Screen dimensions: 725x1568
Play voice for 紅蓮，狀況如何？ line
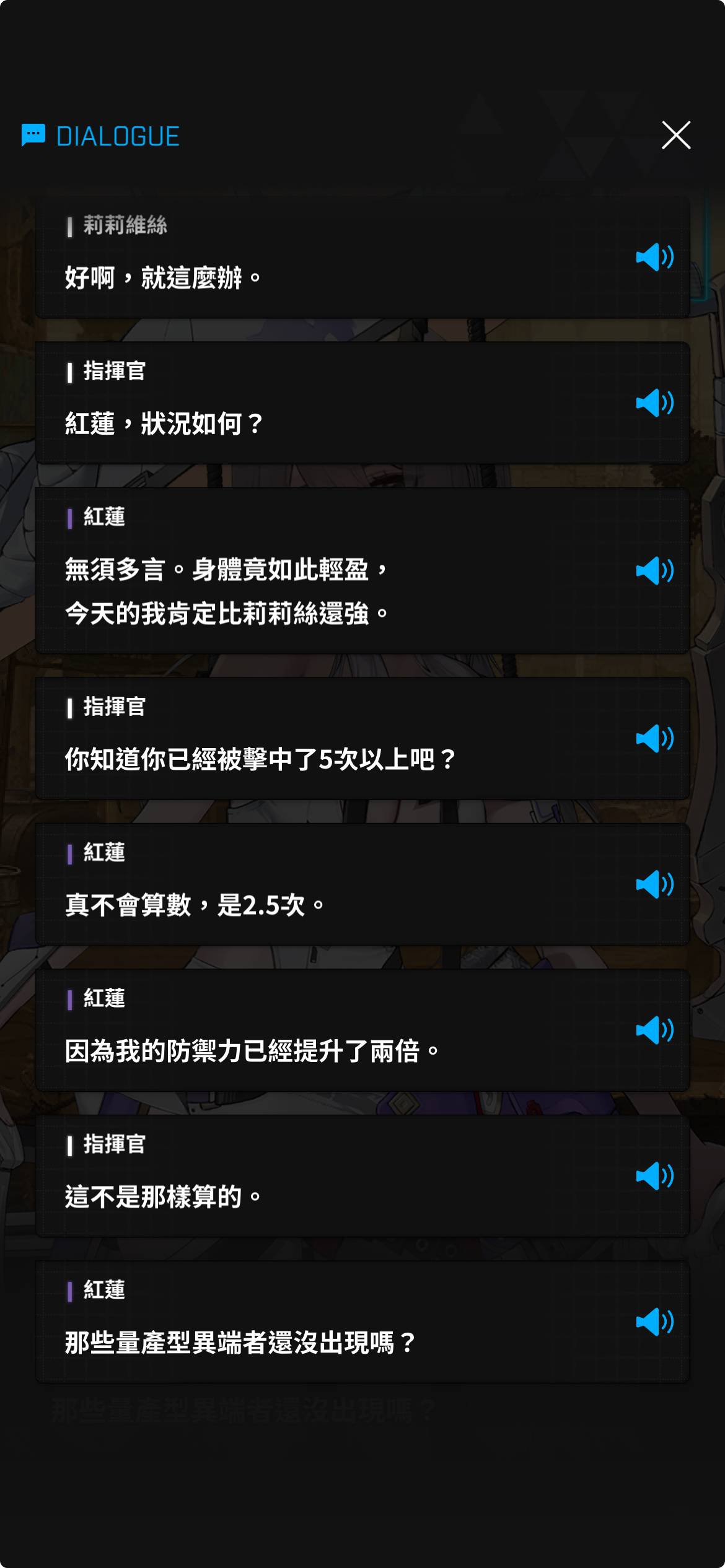(654, 403)
